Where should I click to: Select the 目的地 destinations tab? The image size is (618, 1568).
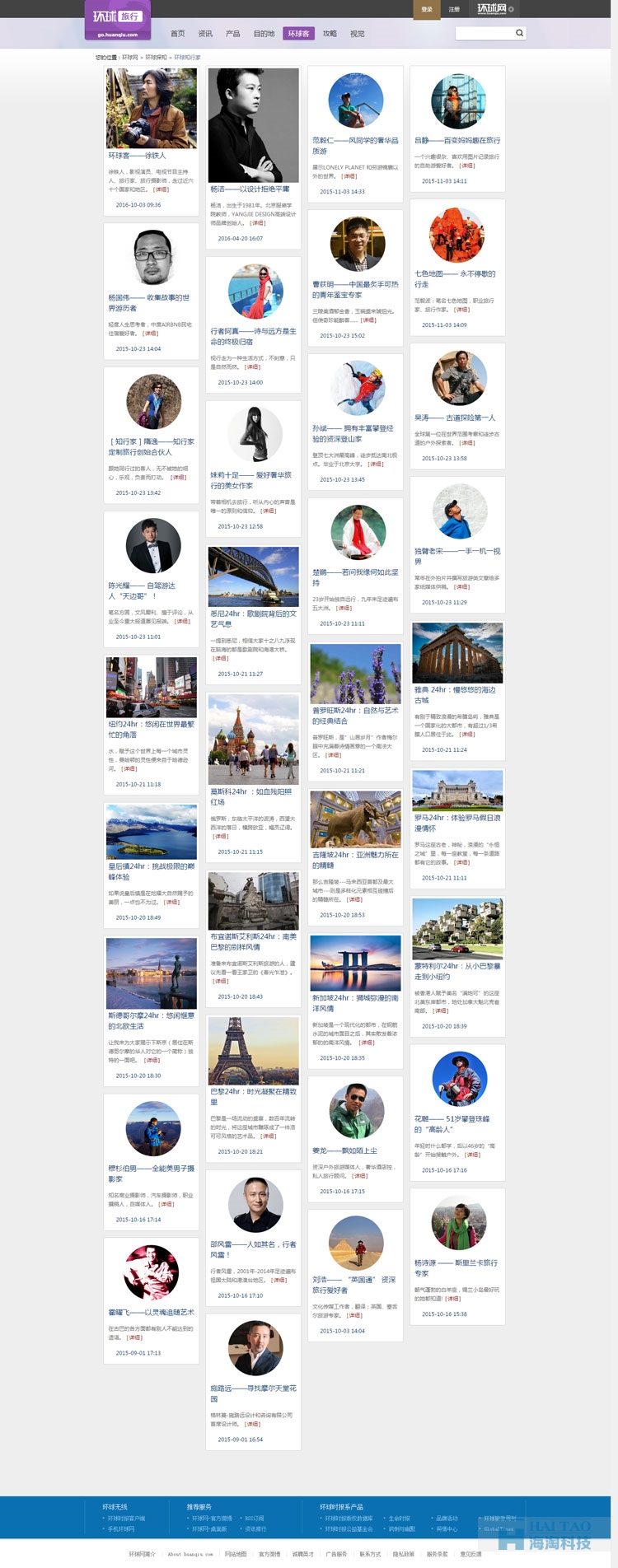(x=264, y=34)
